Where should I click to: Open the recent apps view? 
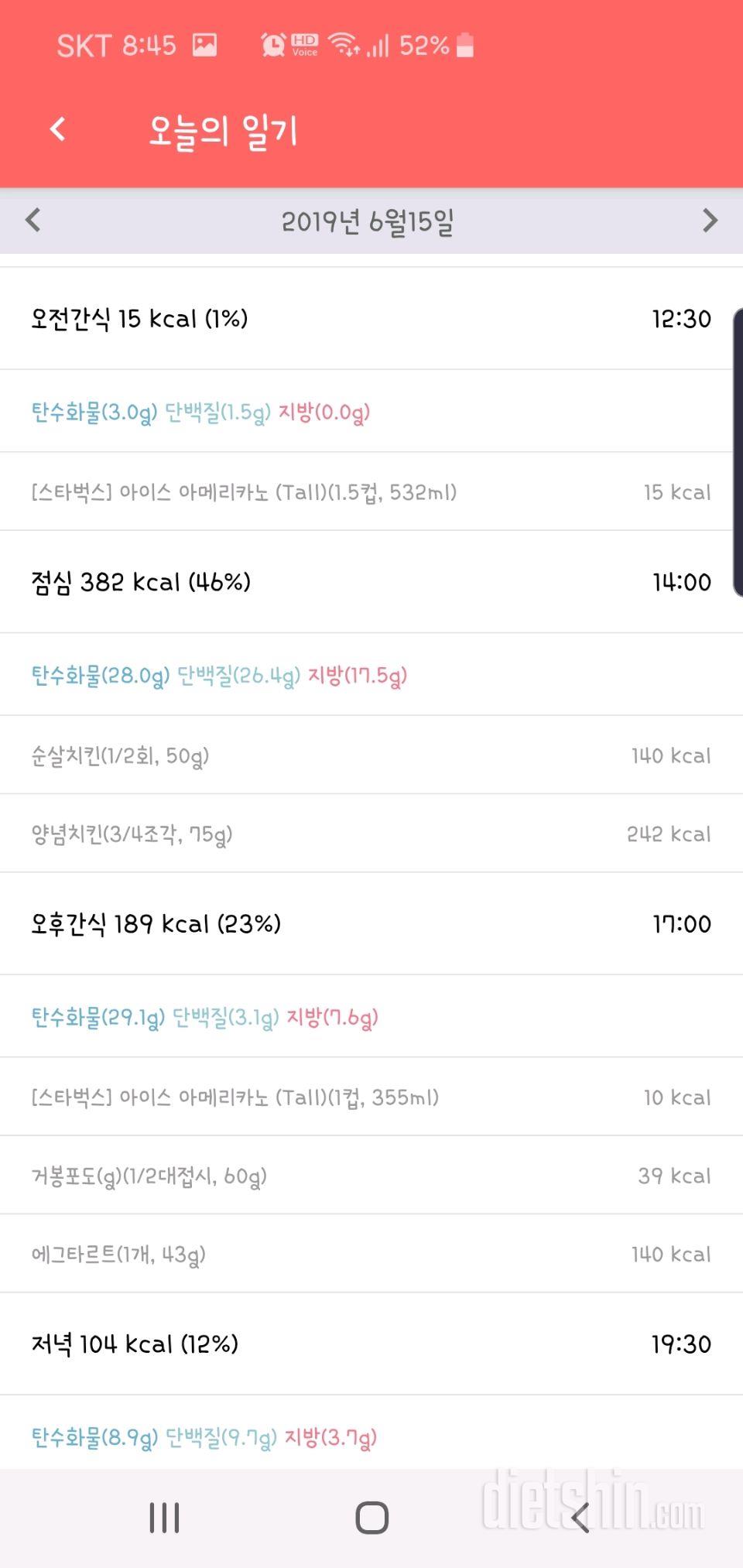click(164, 1518)
